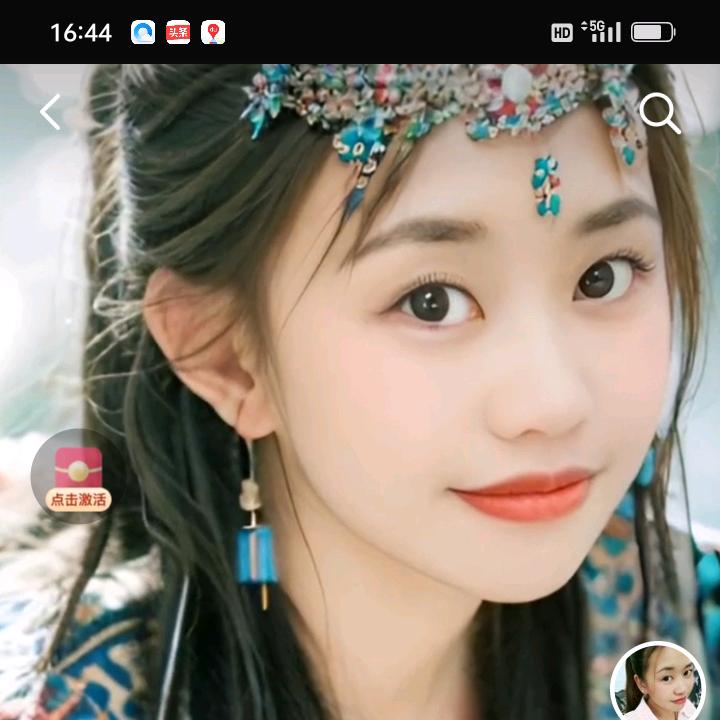Tap the red envelope 点击激活 button
This screenshot has width=720, height=720.
[x=78, y=477]
